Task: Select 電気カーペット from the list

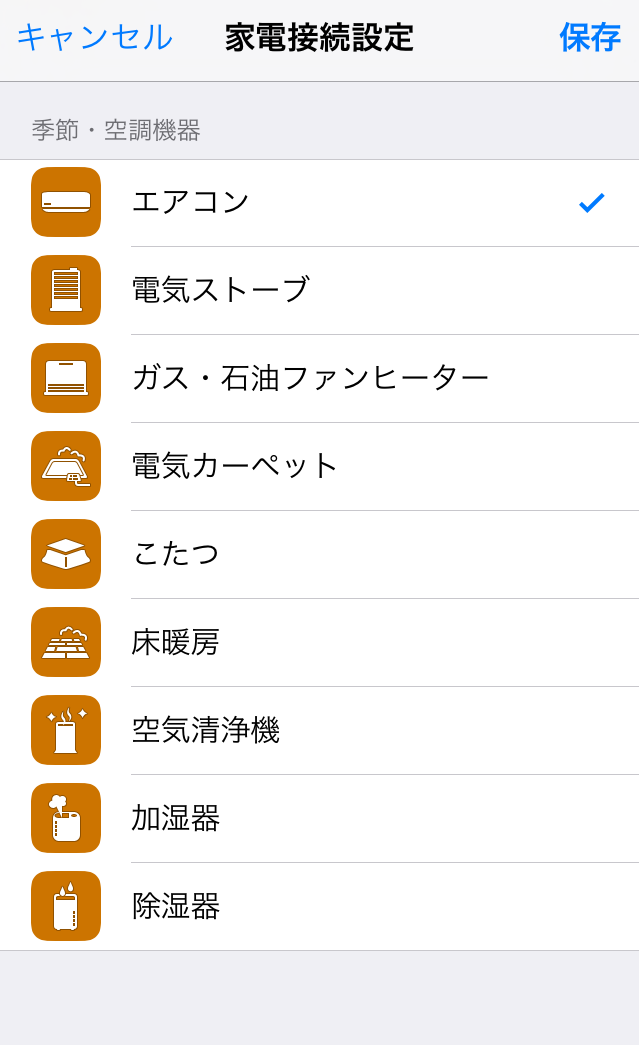Action: (320, 466)
